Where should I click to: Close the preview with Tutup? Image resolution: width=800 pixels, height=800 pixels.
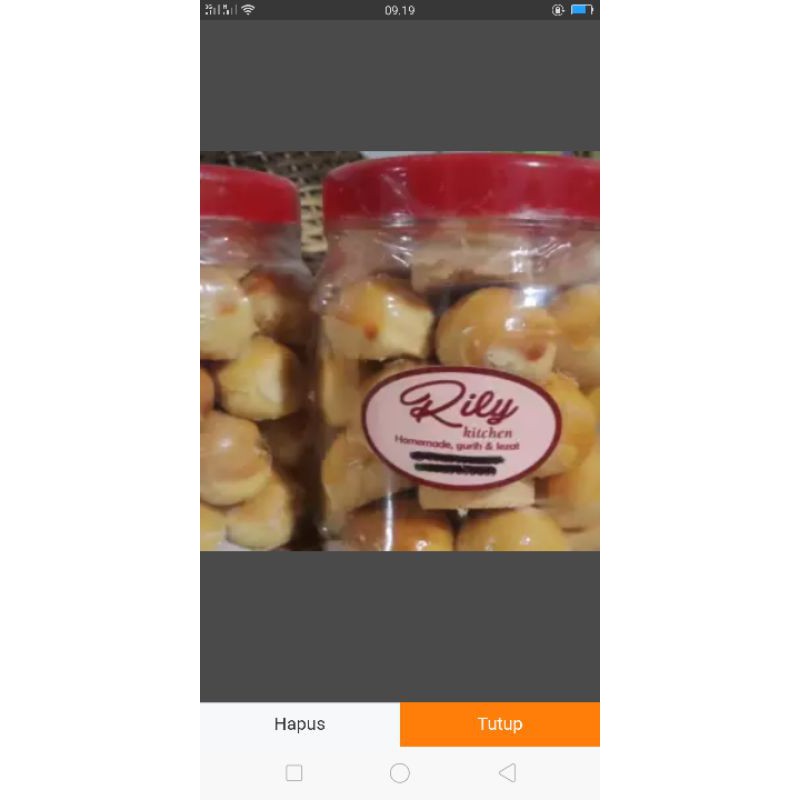pos(500,724)
